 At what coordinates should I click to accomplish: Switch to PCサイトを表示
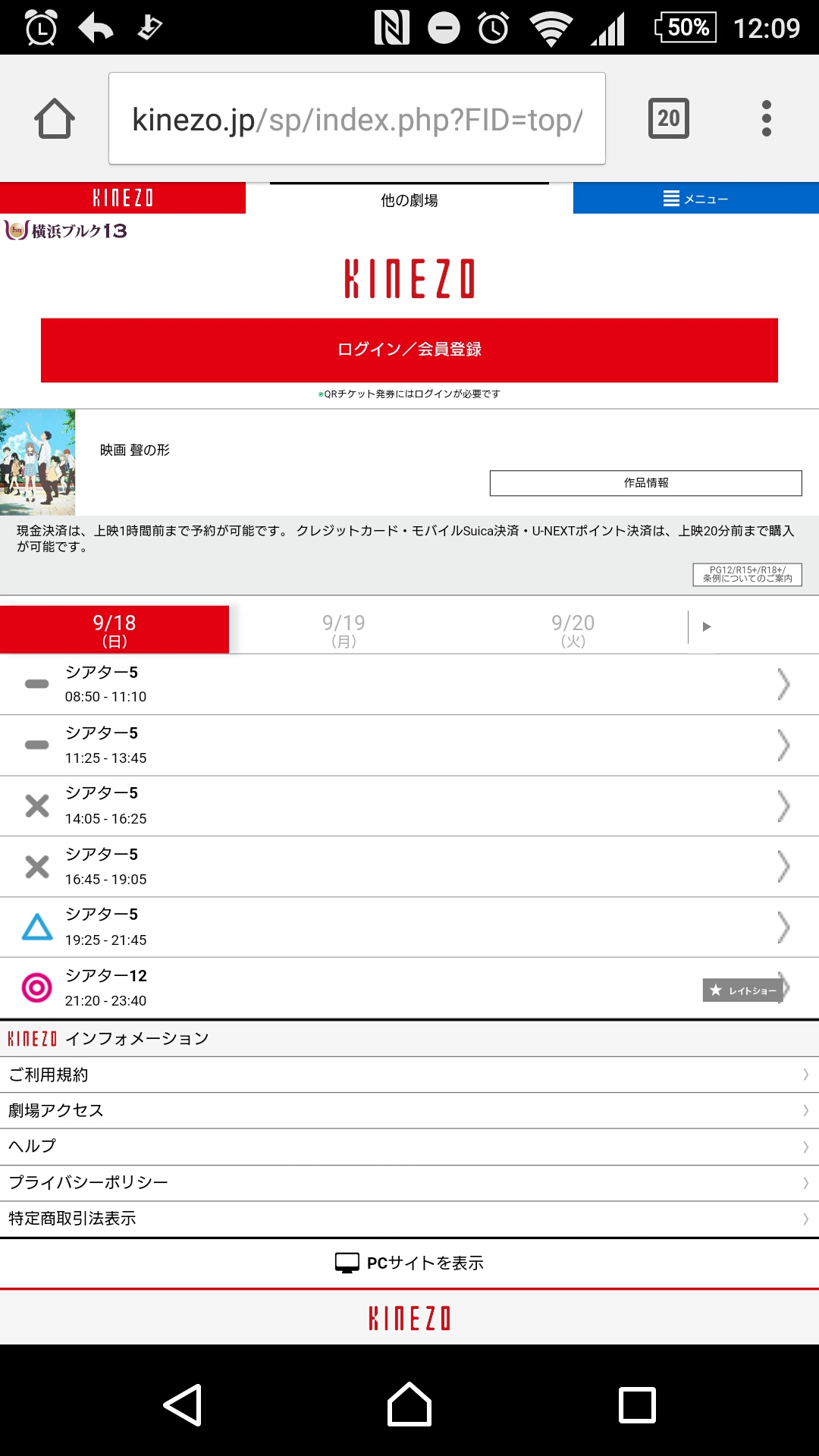409,1263
